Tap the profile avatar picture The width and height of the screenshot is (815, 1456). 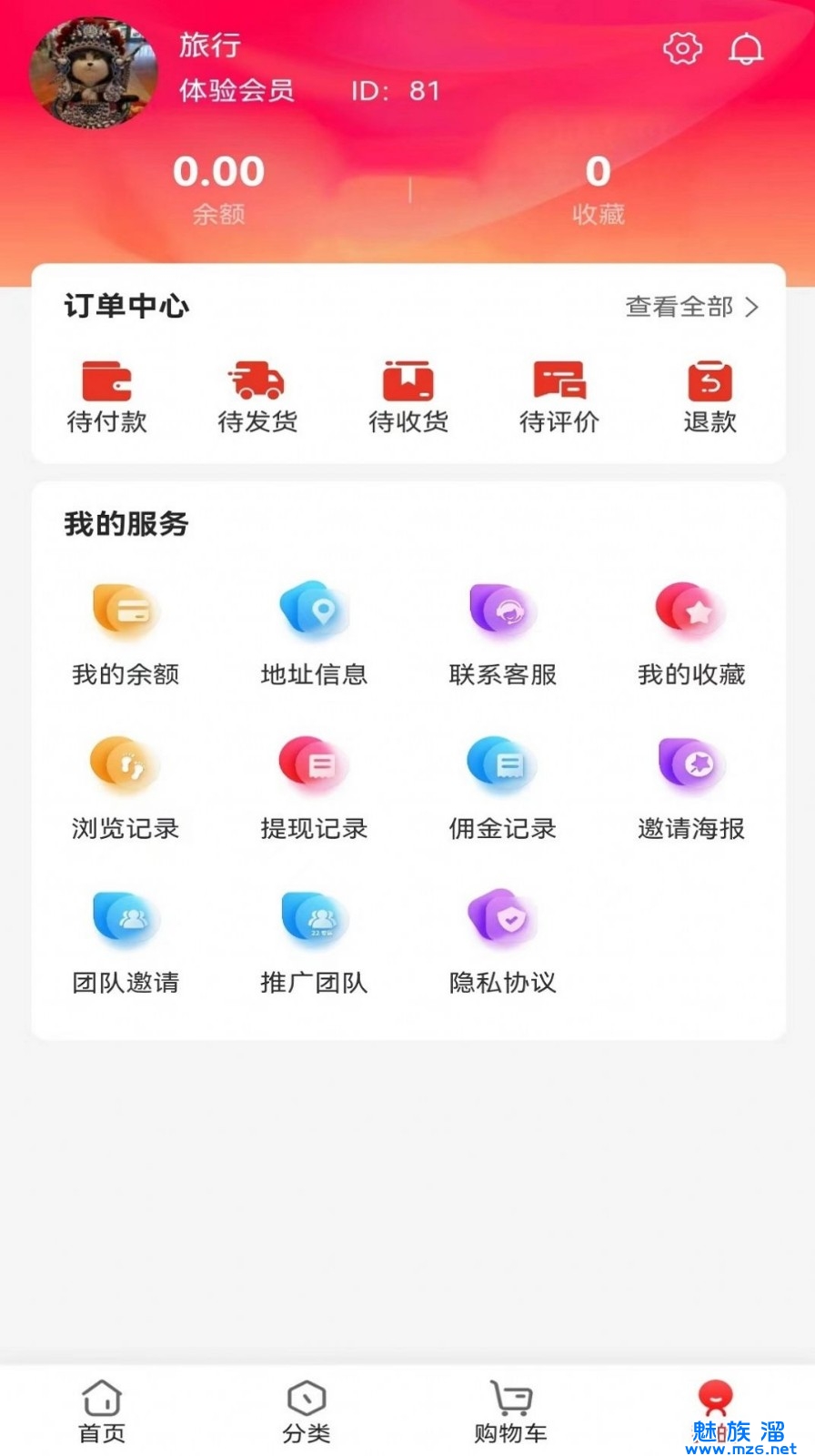coord(94,73)
